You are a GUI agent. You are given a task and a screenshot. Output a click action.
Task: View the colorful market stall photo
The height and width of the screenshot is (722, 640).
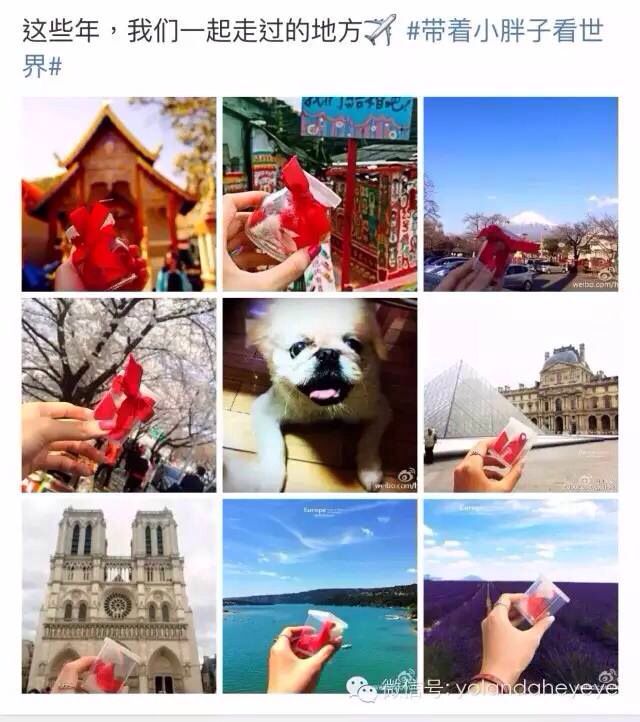(x=319, y=194)
